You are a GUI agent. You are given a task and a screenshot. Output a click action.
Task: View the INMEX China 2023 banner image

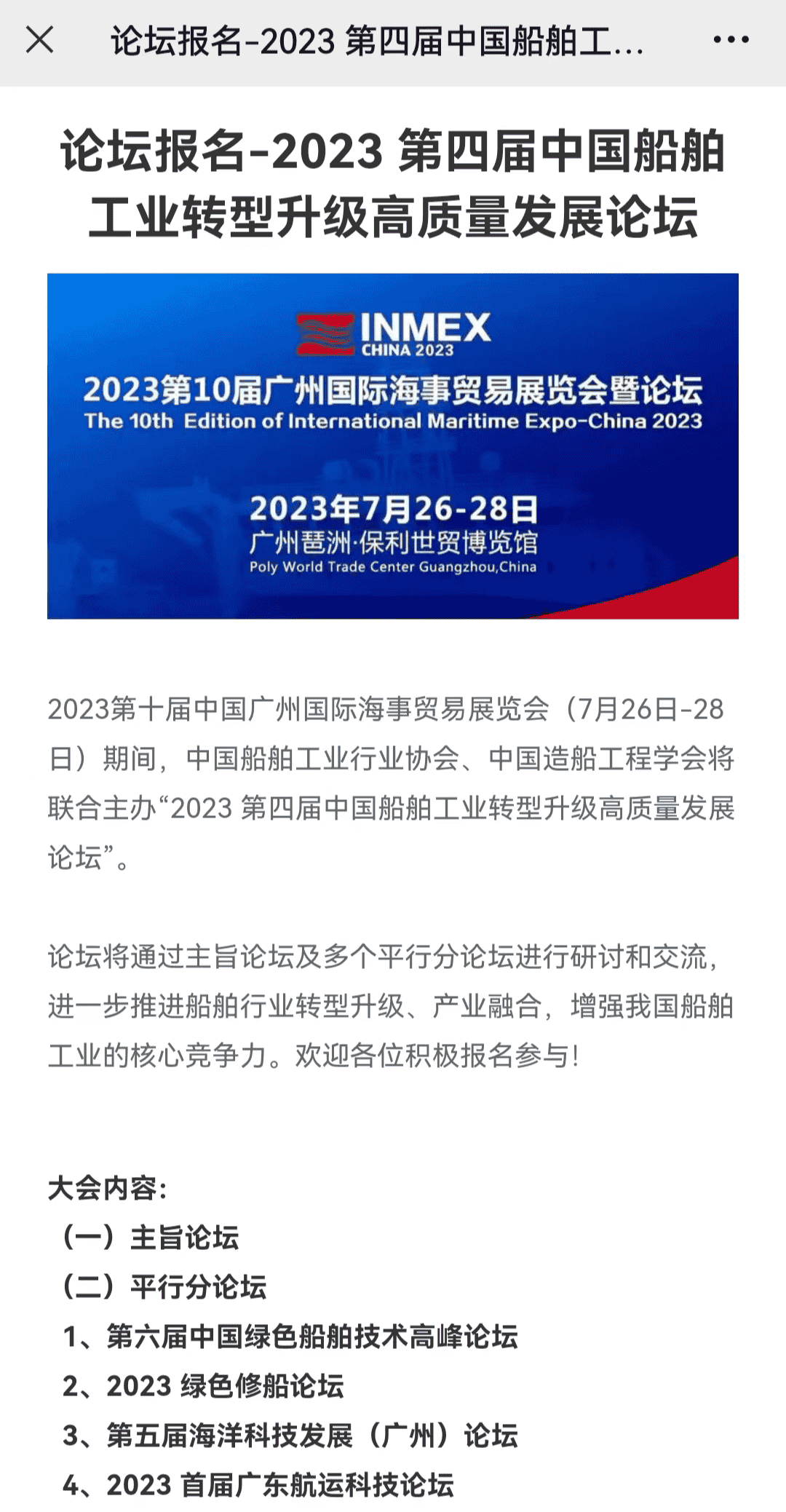pyautogui.click(x=393, y=446)
